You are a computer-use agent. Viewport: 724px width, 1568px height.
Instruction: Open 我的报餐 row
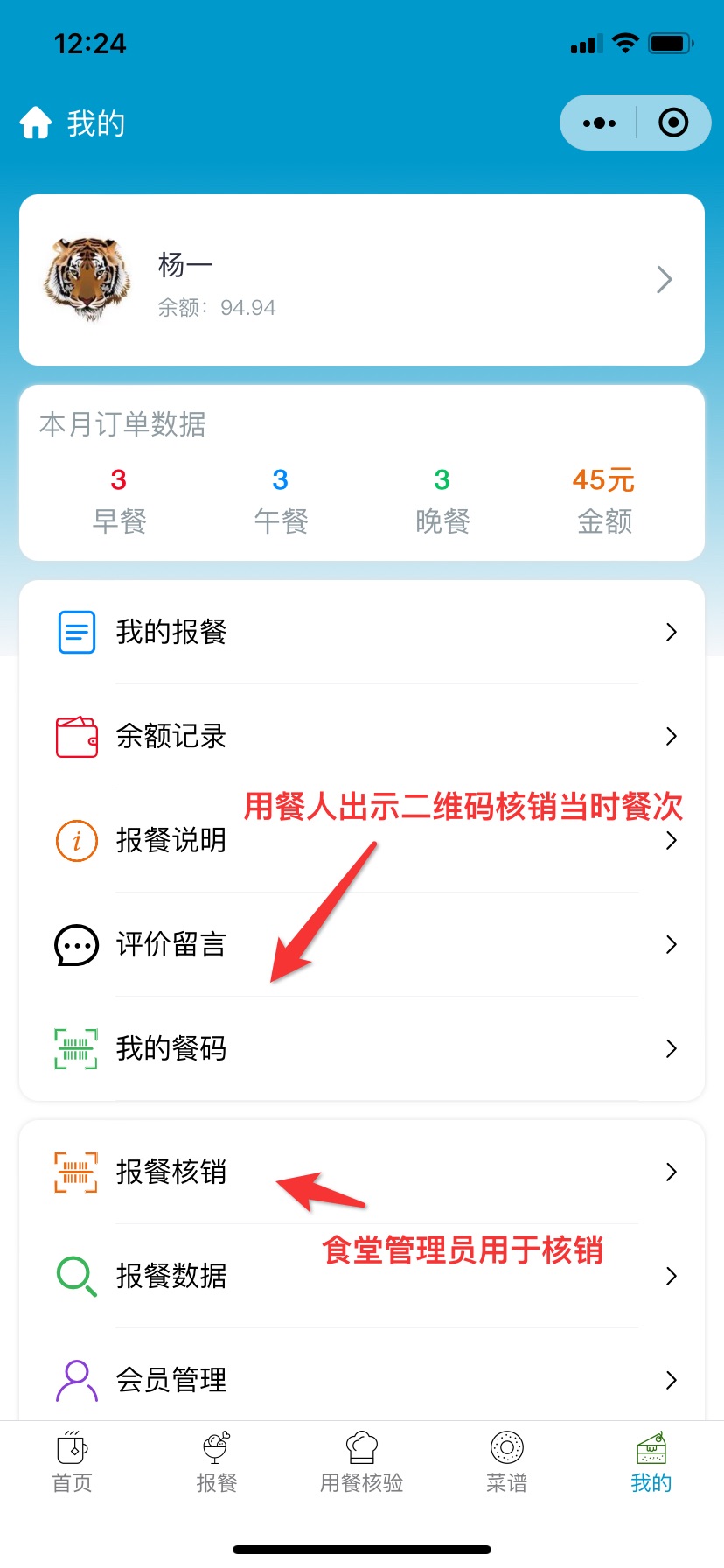361,632
